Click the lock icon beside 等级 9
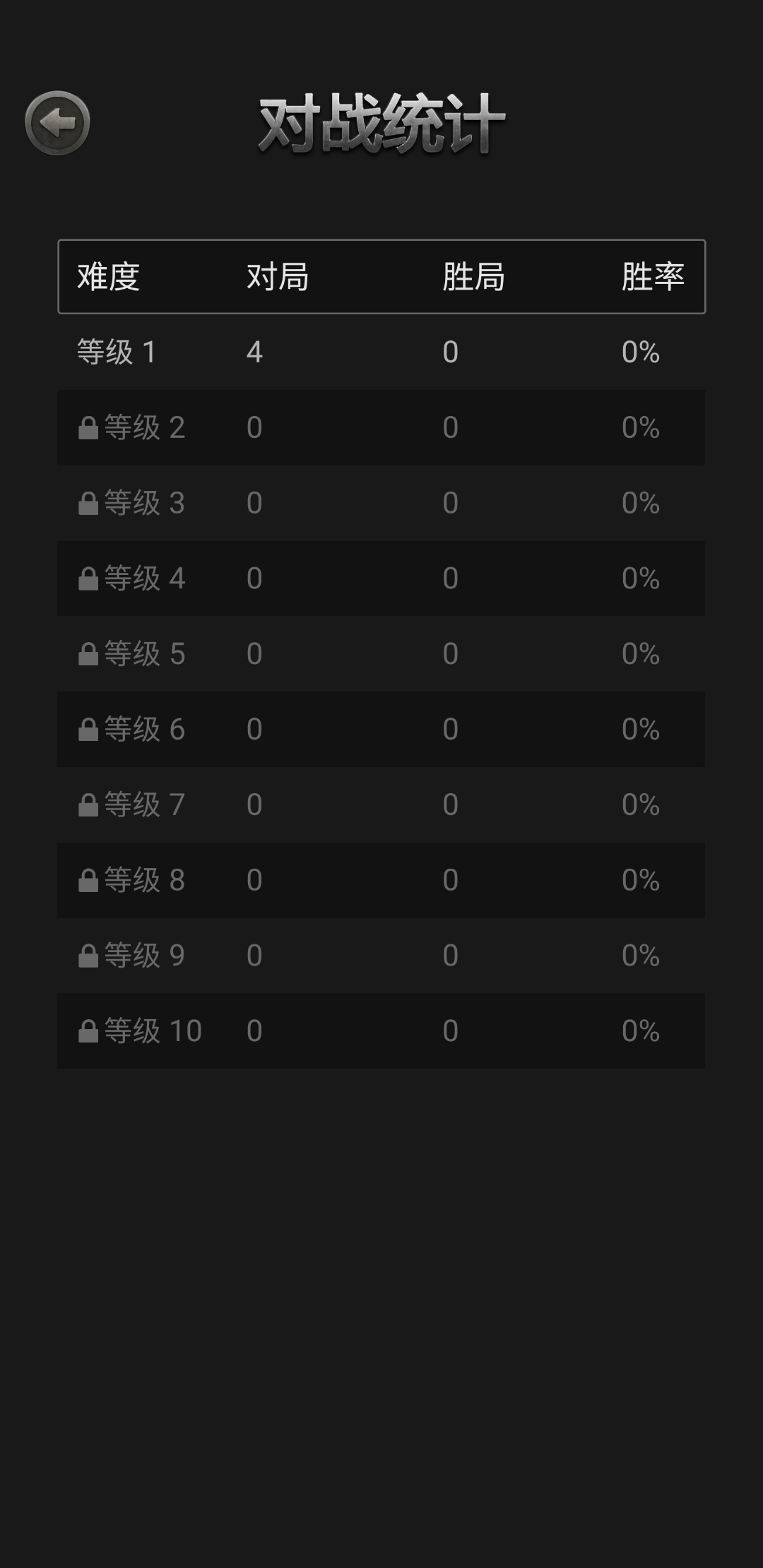The height and width of the screenshot is (1568, 763). (88, 955)
